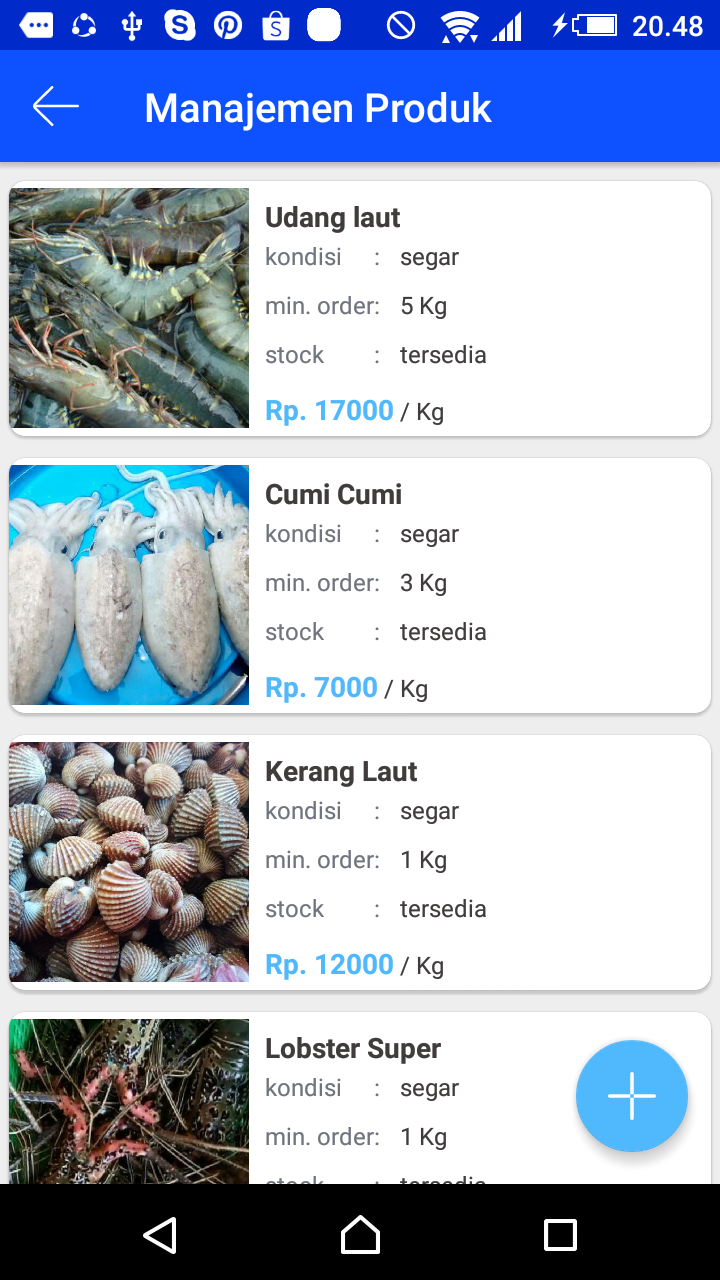
Task: Open recent apps from navigation bar
Action: tap(560, 1235)
